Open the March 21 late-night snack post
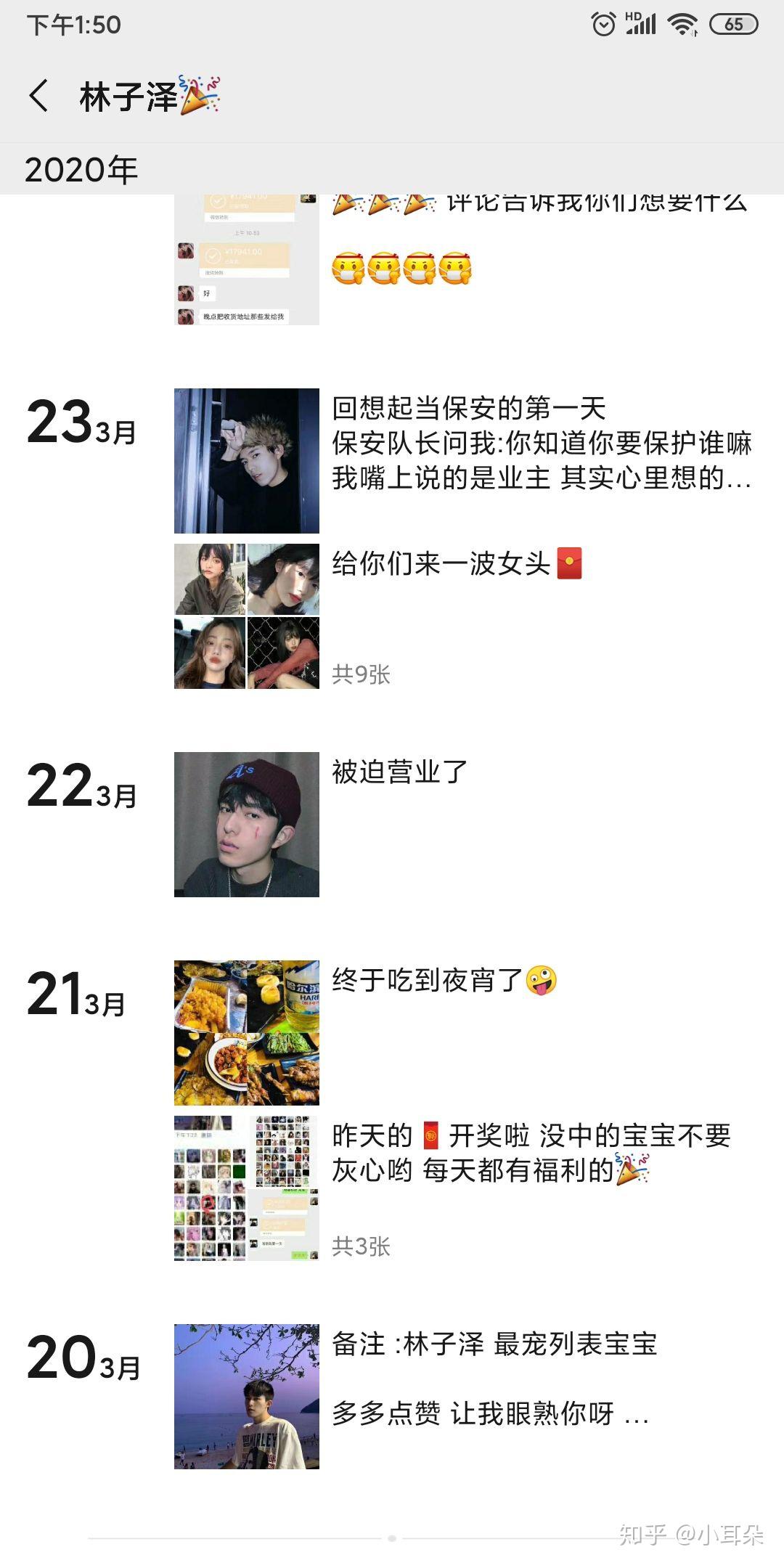 coord(465,1032)
